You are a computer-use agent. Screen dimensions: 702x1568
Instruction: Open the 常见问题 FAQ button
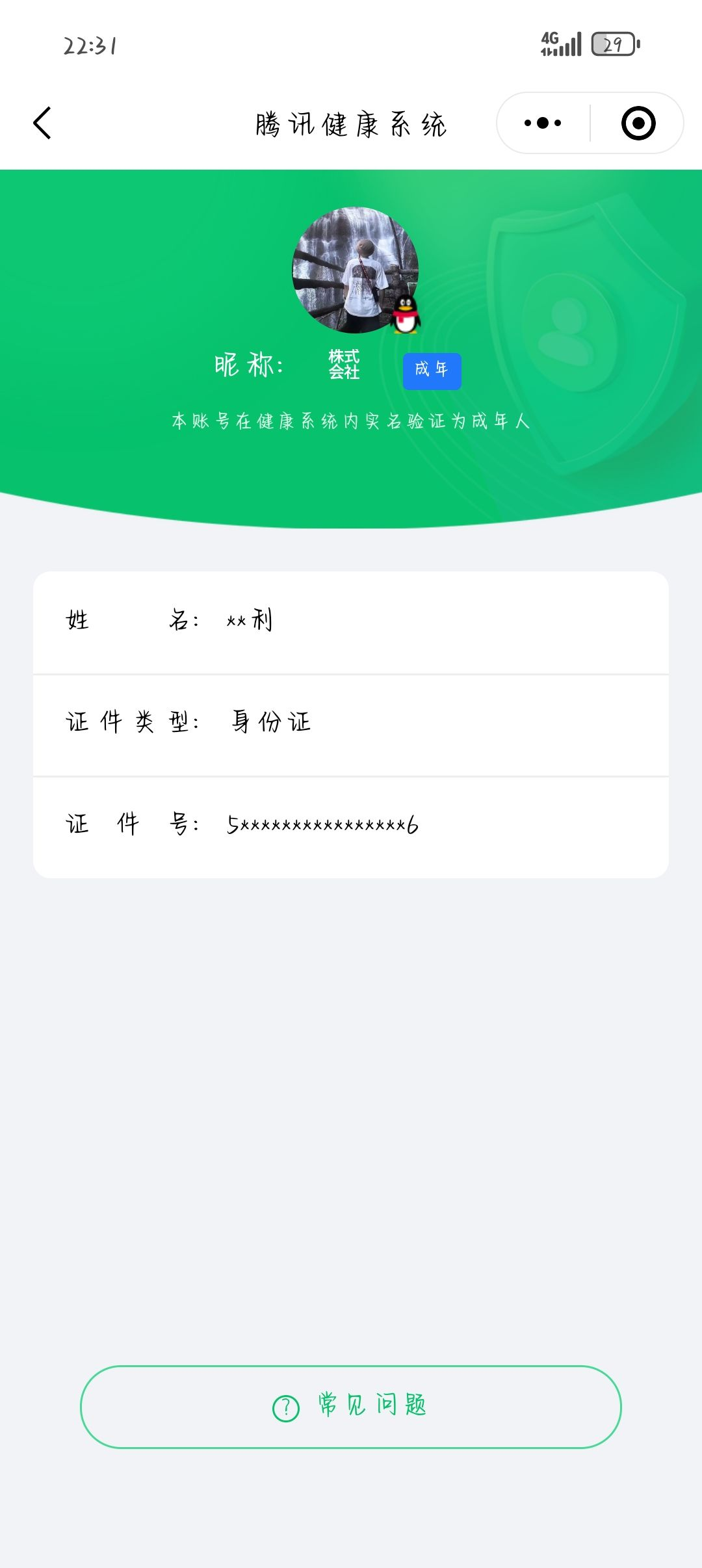[351, 1407]
